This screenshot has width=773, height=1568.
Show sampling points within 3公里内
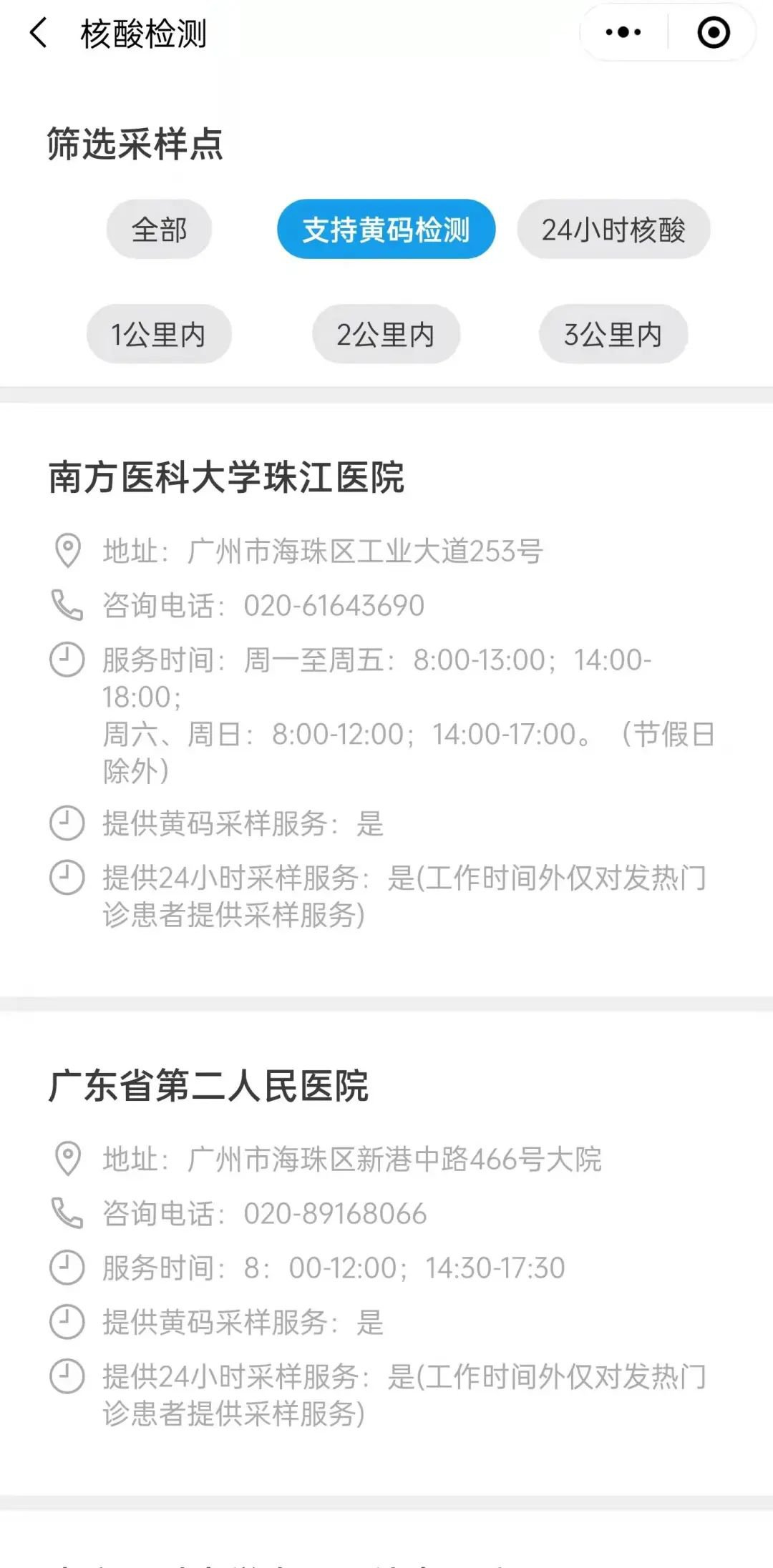coord(613,334)
